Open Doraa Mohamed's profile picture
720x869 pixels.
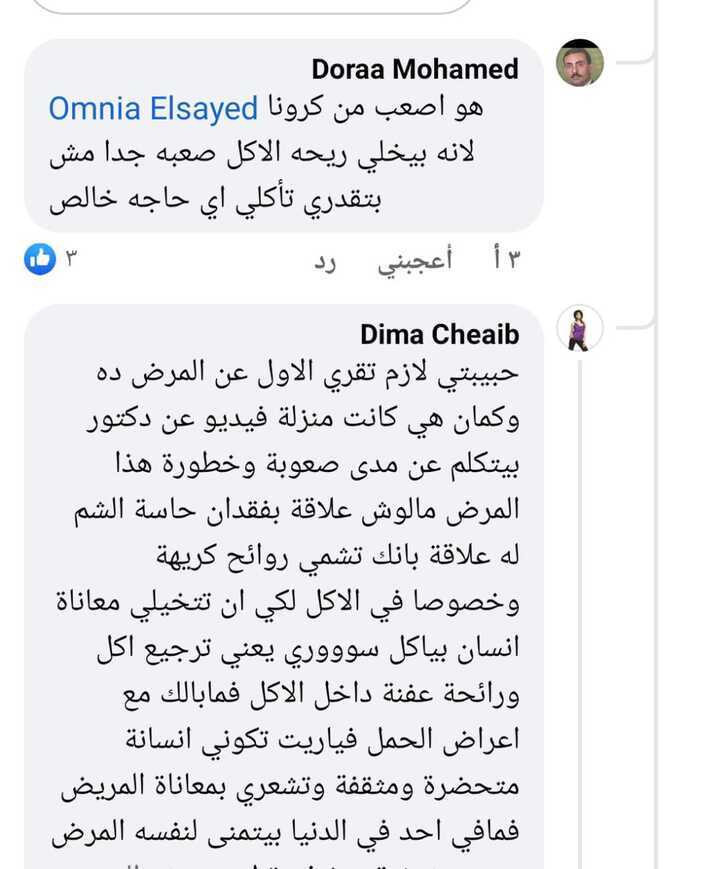580,63
